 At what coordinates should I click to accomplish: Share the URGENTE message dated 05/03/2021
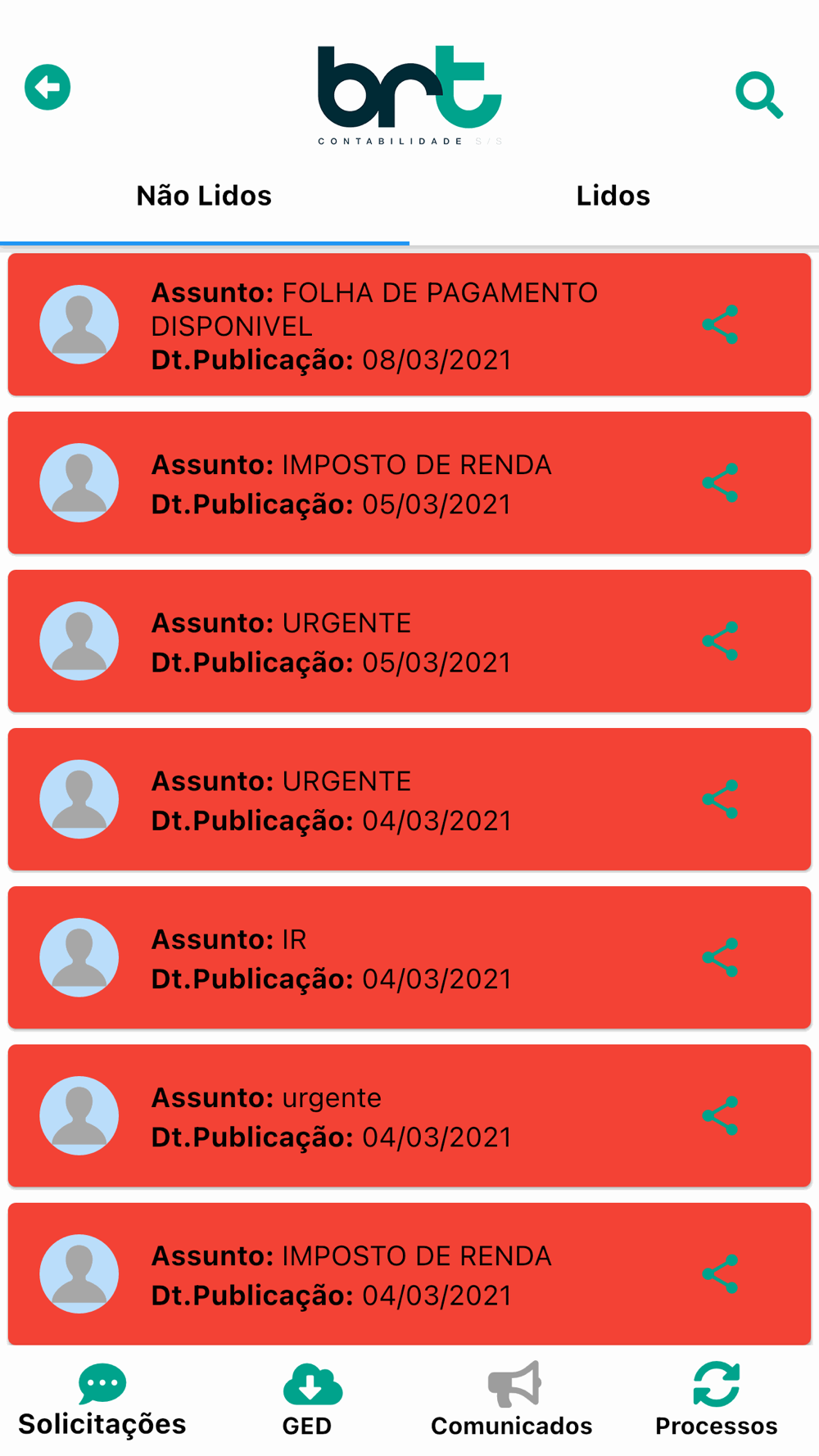(721, 641)
